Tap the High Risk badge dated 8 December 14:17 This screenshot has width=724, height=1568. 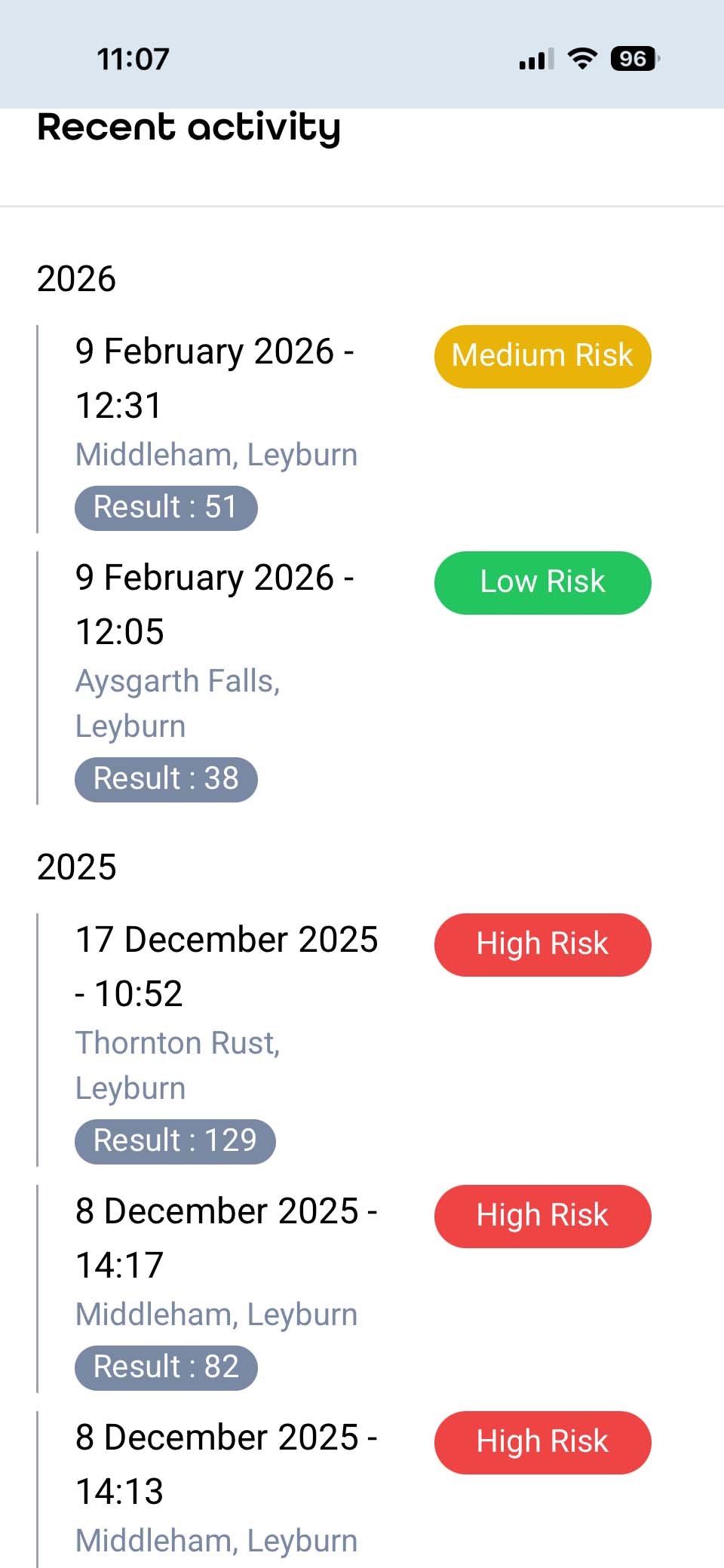[542, 1216]
